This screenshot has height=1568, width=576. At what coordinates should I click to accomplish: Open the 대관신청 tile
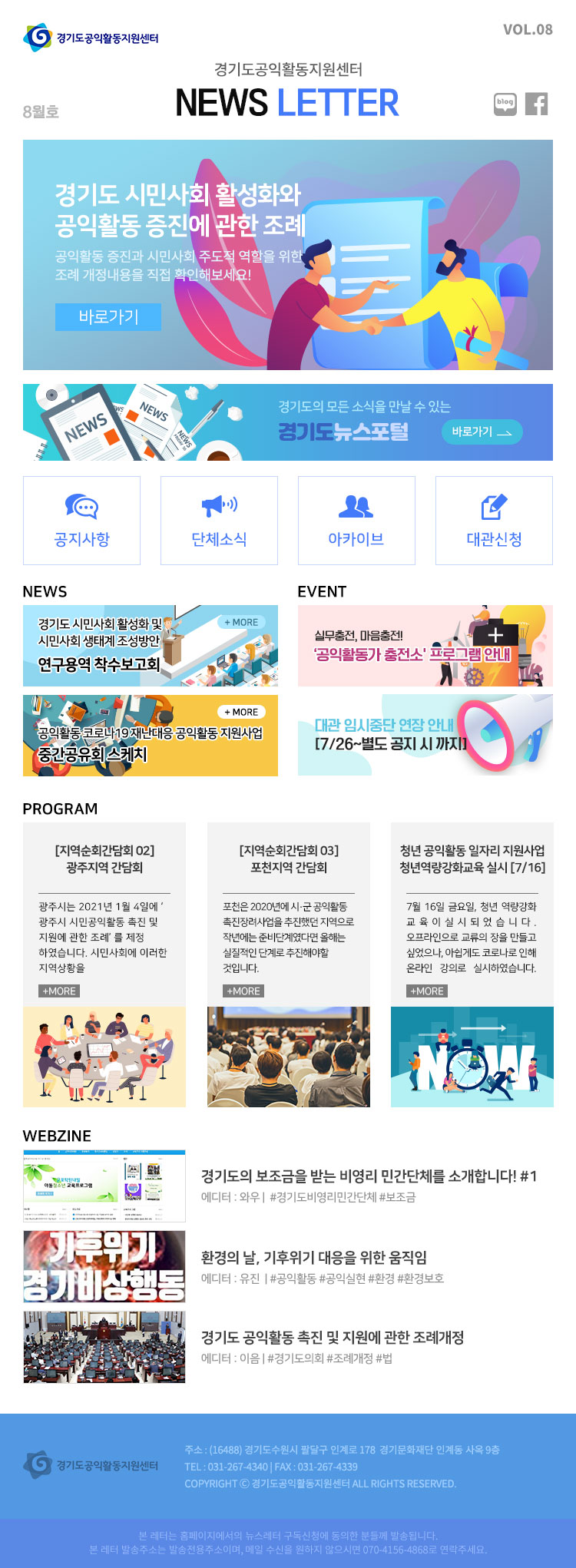(494, 520)
